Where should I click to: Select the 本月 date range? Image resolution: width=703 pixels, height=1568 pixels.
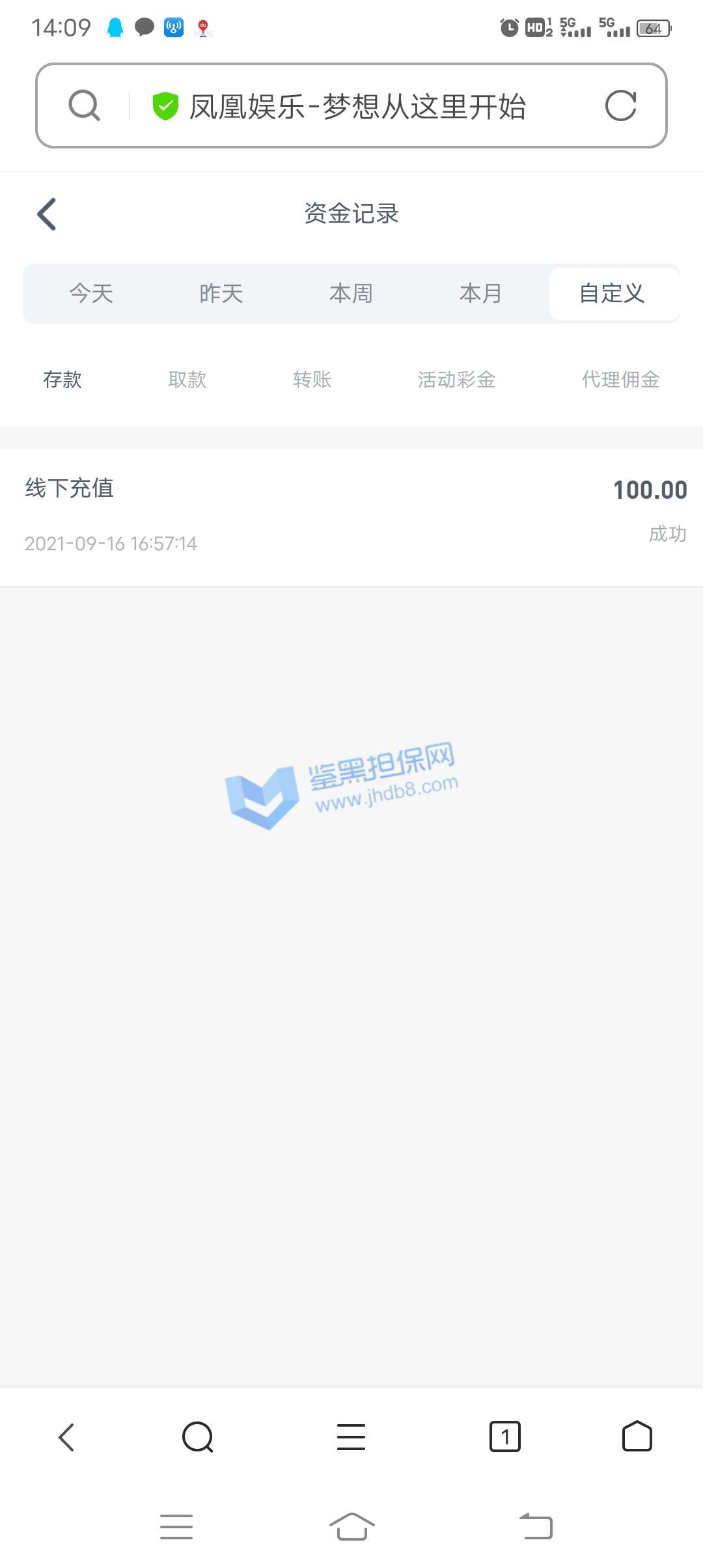point(481,293)
